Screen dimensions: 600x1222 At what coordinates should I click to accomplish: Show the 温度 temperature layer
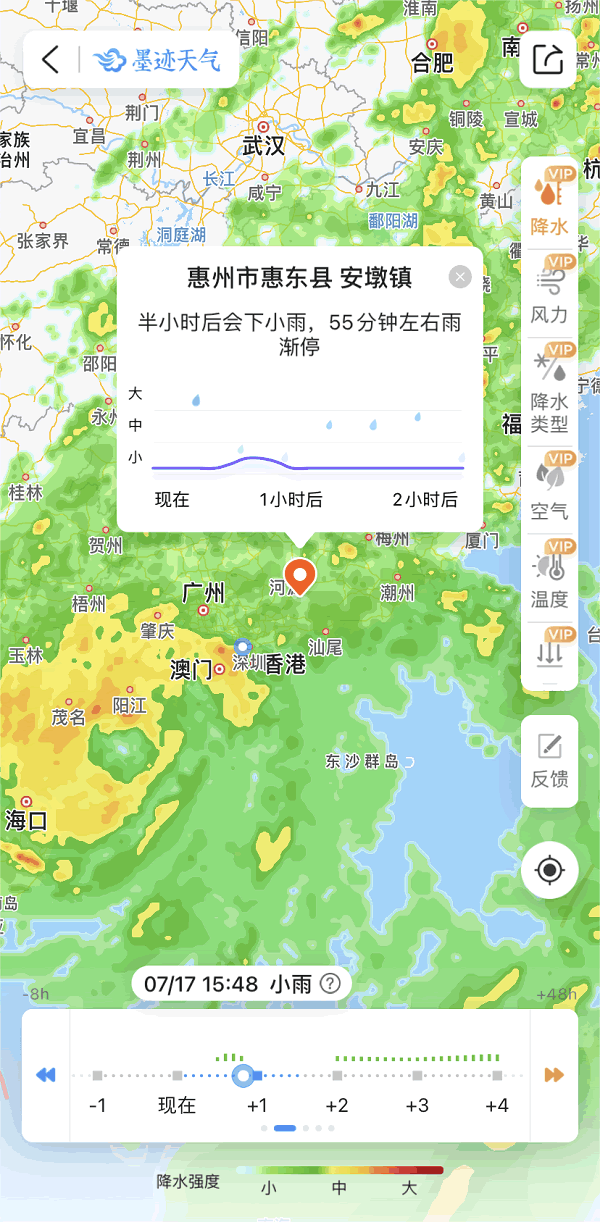(550, 578)
